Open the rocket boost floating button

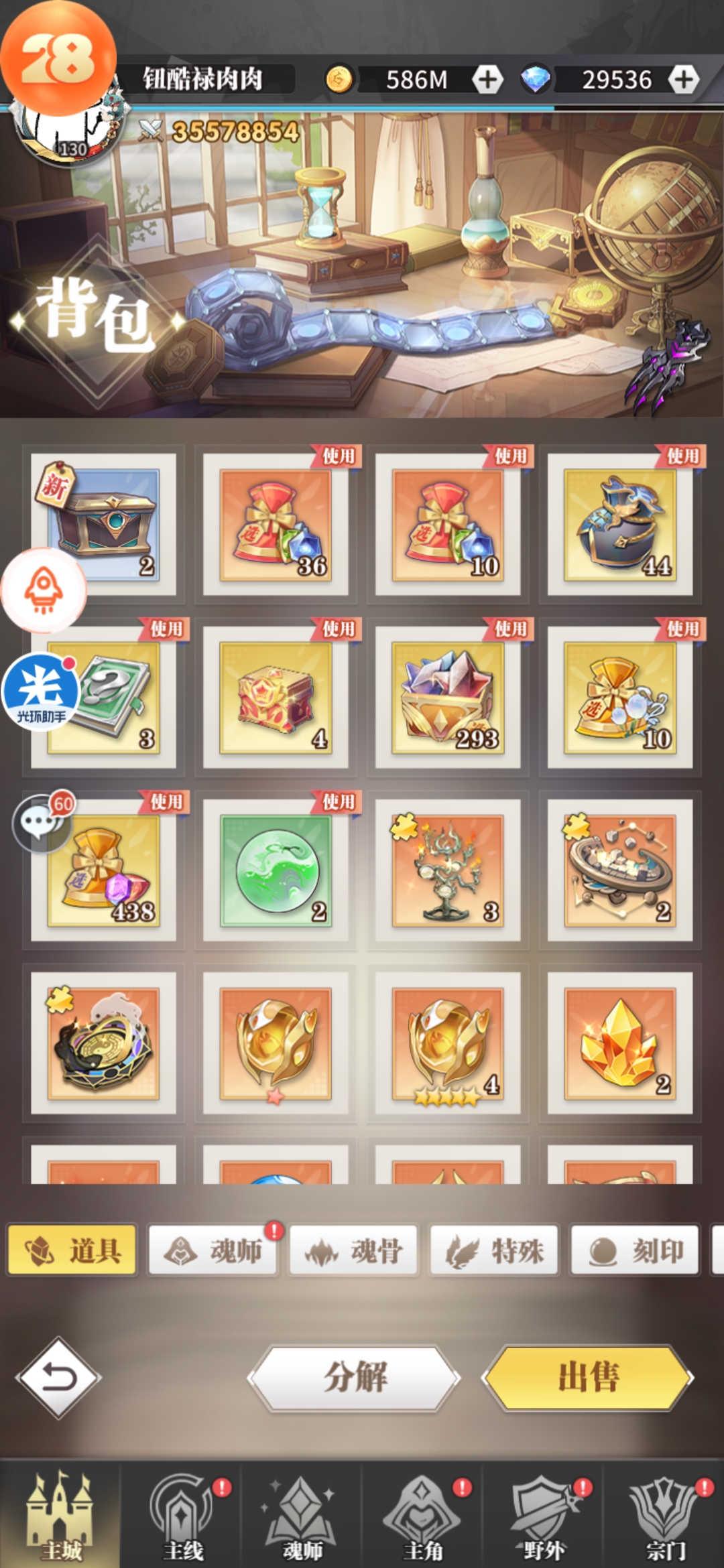pyautogui.click(x=44, y=590)
